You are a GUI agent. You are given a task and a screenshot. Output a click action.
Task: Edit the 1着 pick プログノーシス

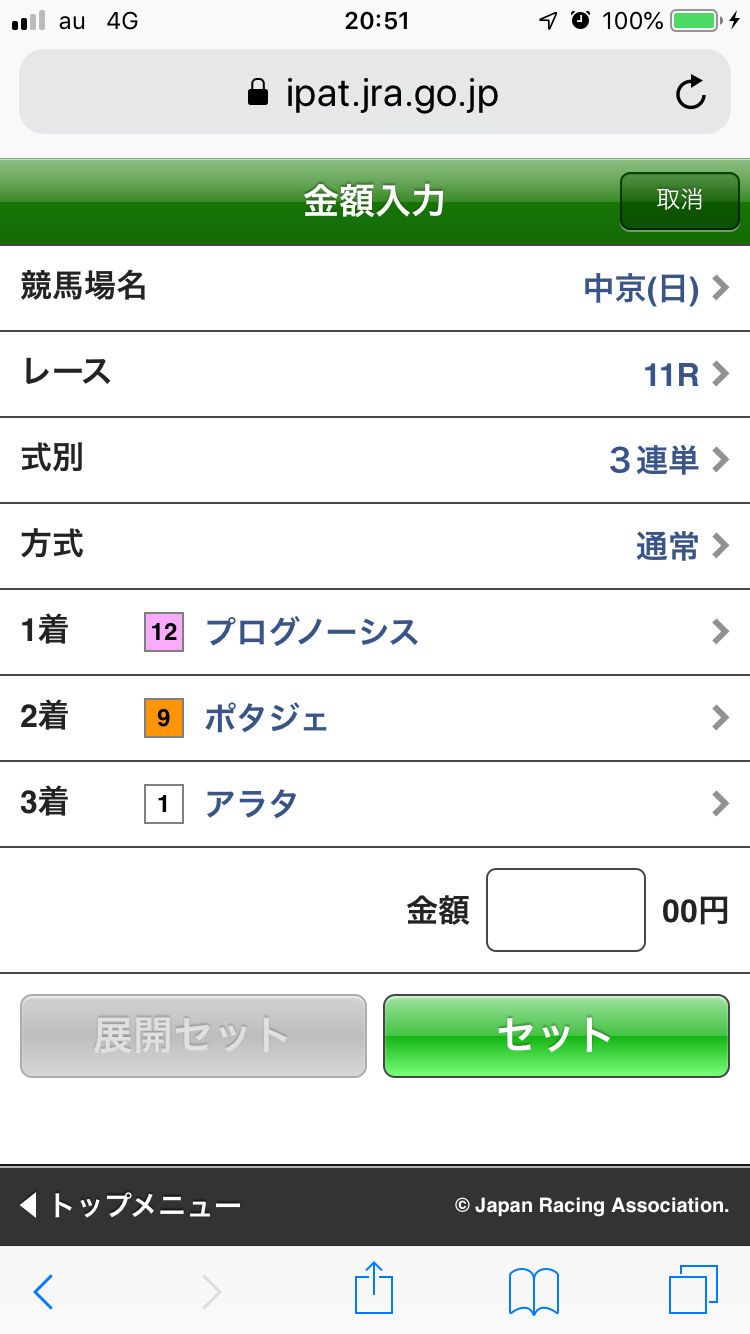pos(375,632)
